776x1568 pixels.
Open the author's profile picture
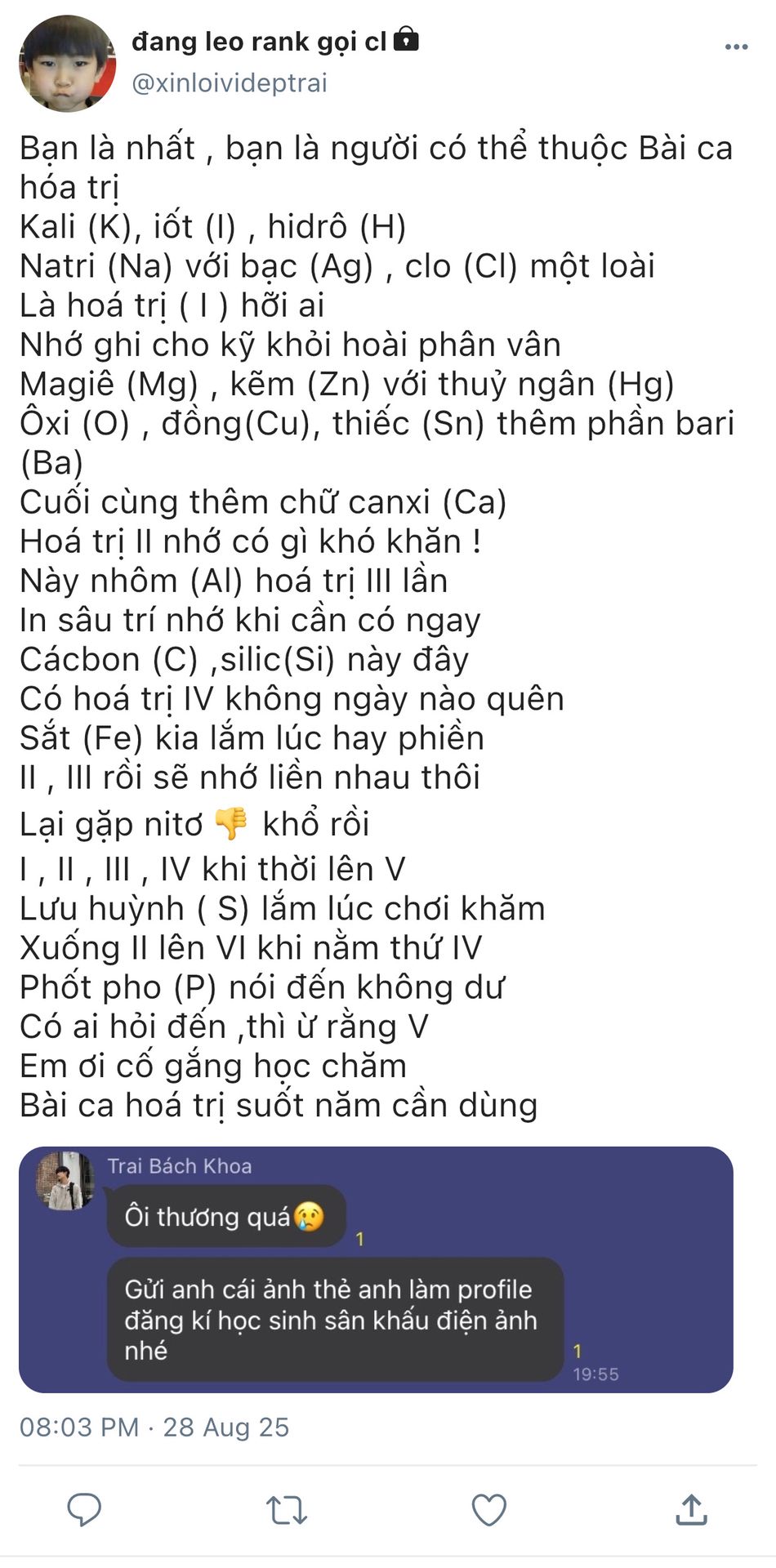coord(68,64)
